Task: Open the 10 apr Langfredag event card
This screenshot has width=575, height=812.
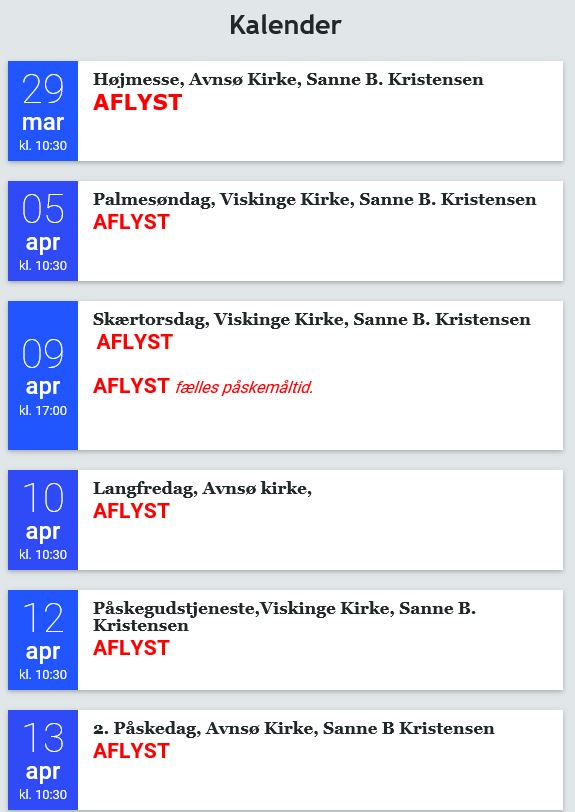Action: click(285, 520)
